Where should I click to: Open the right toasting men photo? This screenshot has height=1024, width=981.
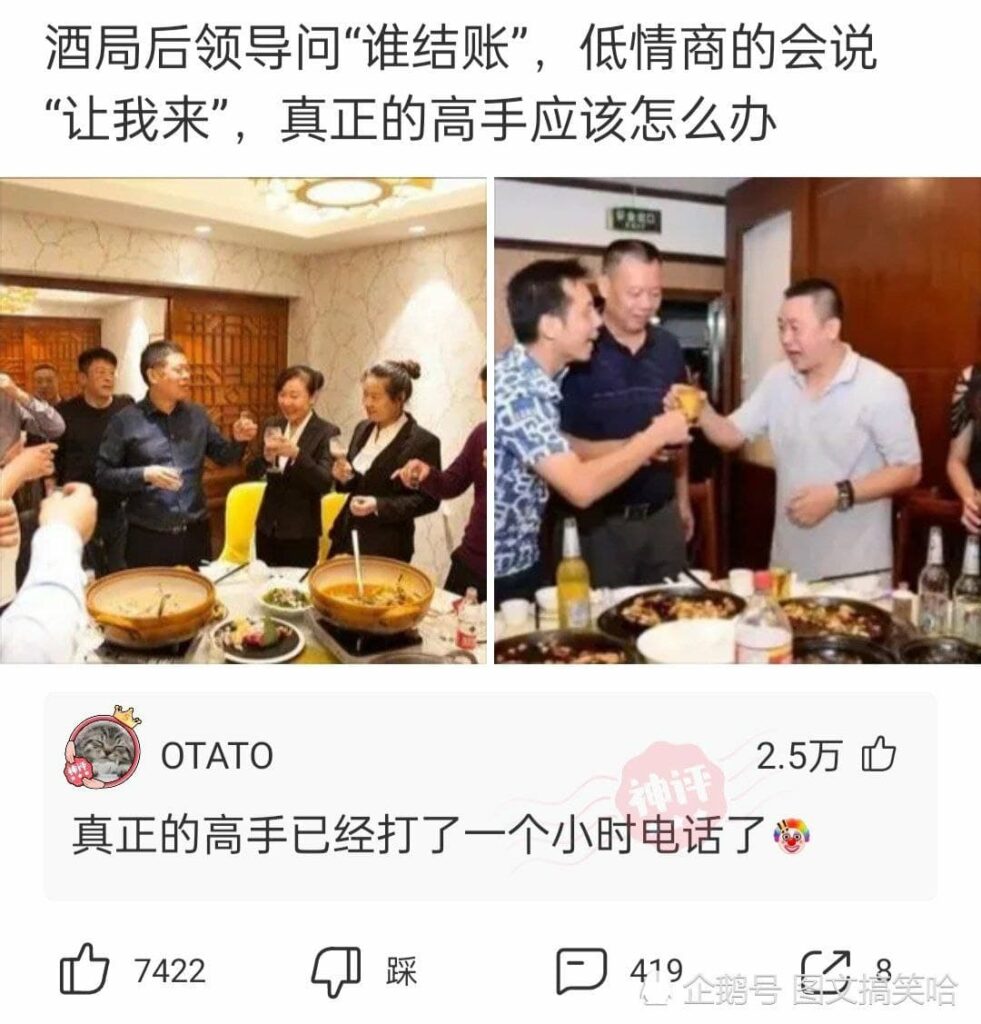(737, 420)
